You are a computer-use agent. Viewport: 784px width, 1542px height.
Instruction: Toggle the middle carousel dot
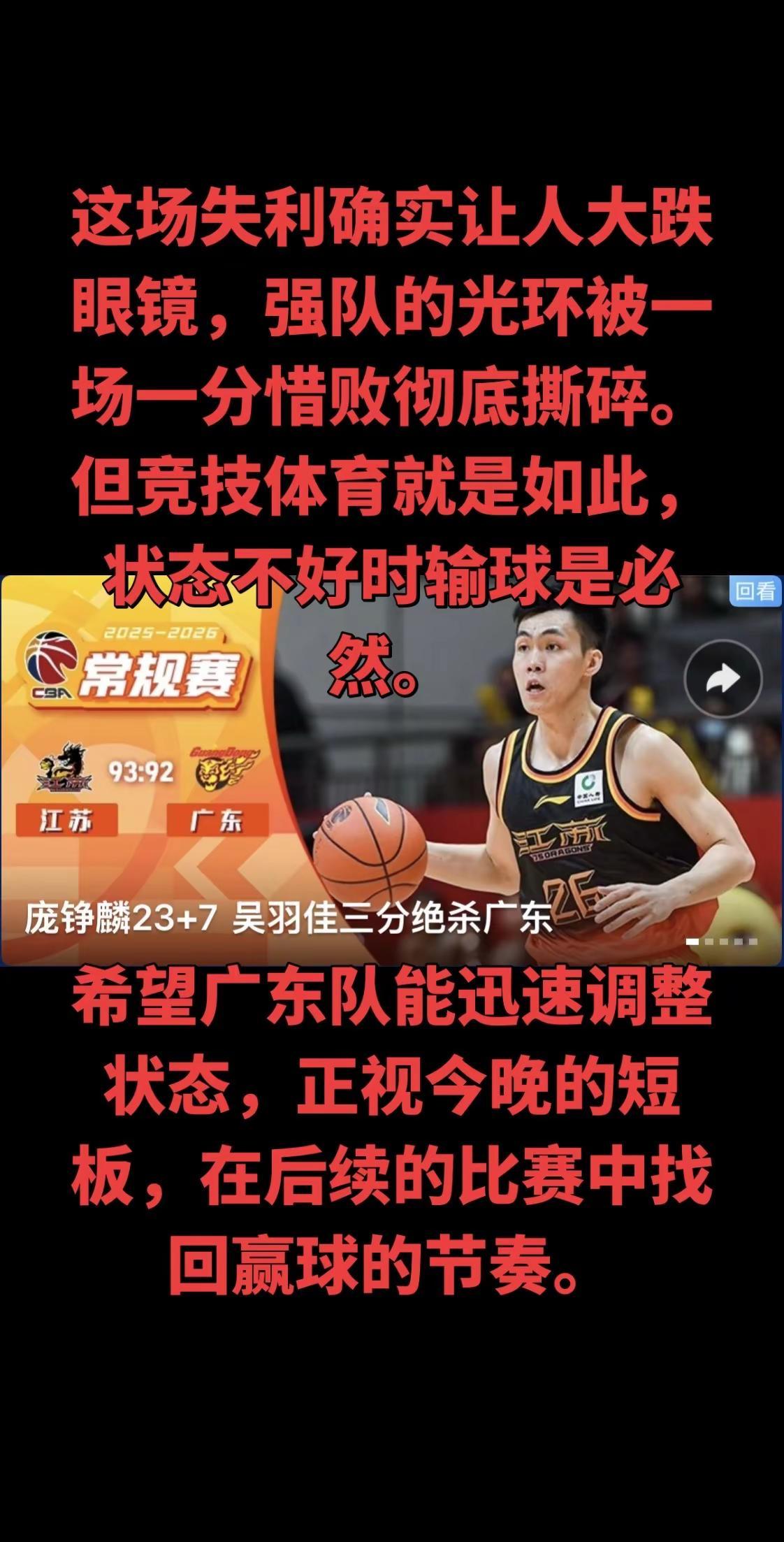click(725, 942)
